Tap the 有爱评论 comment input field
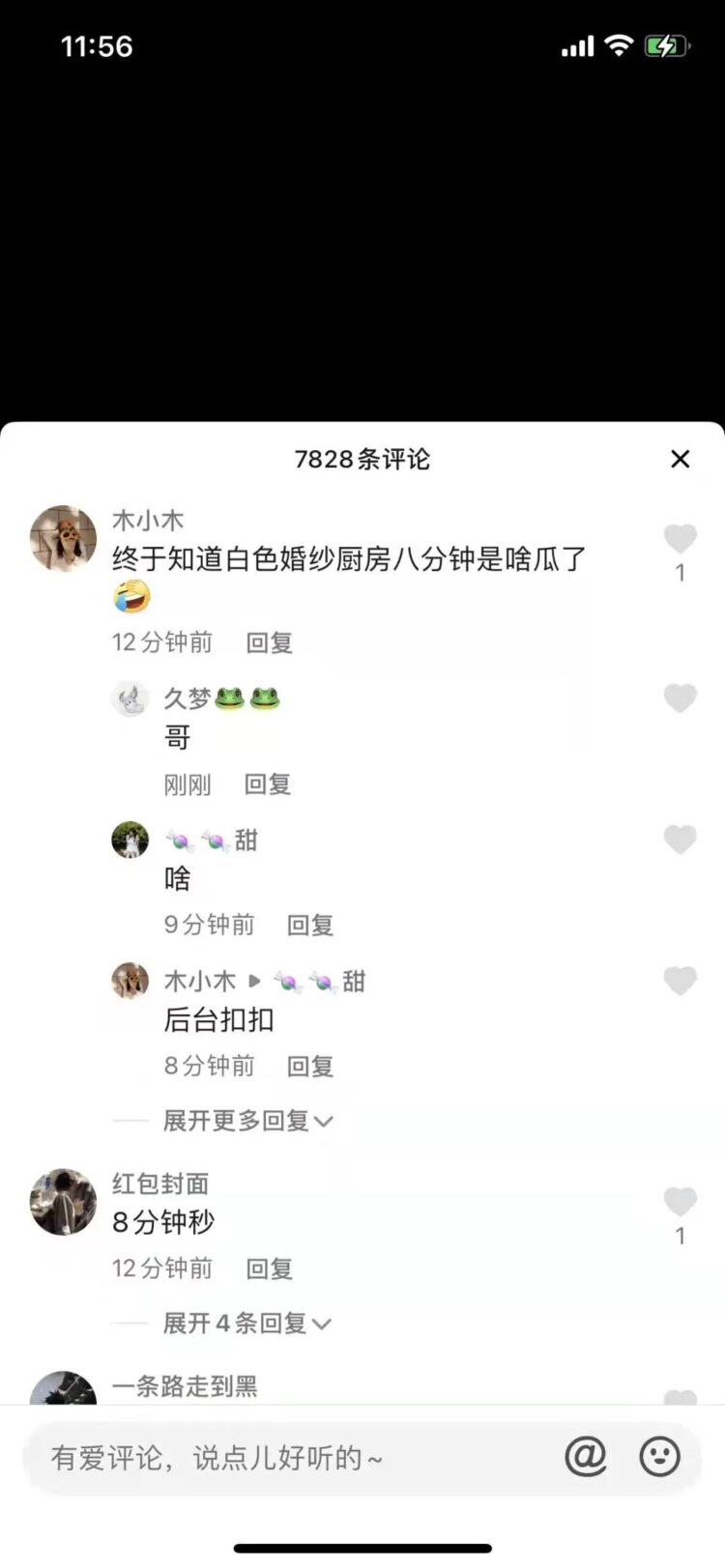Image resolution: width=725 pixels, height=1568 pixels. pyautogui.click(x=290, y=1458)
